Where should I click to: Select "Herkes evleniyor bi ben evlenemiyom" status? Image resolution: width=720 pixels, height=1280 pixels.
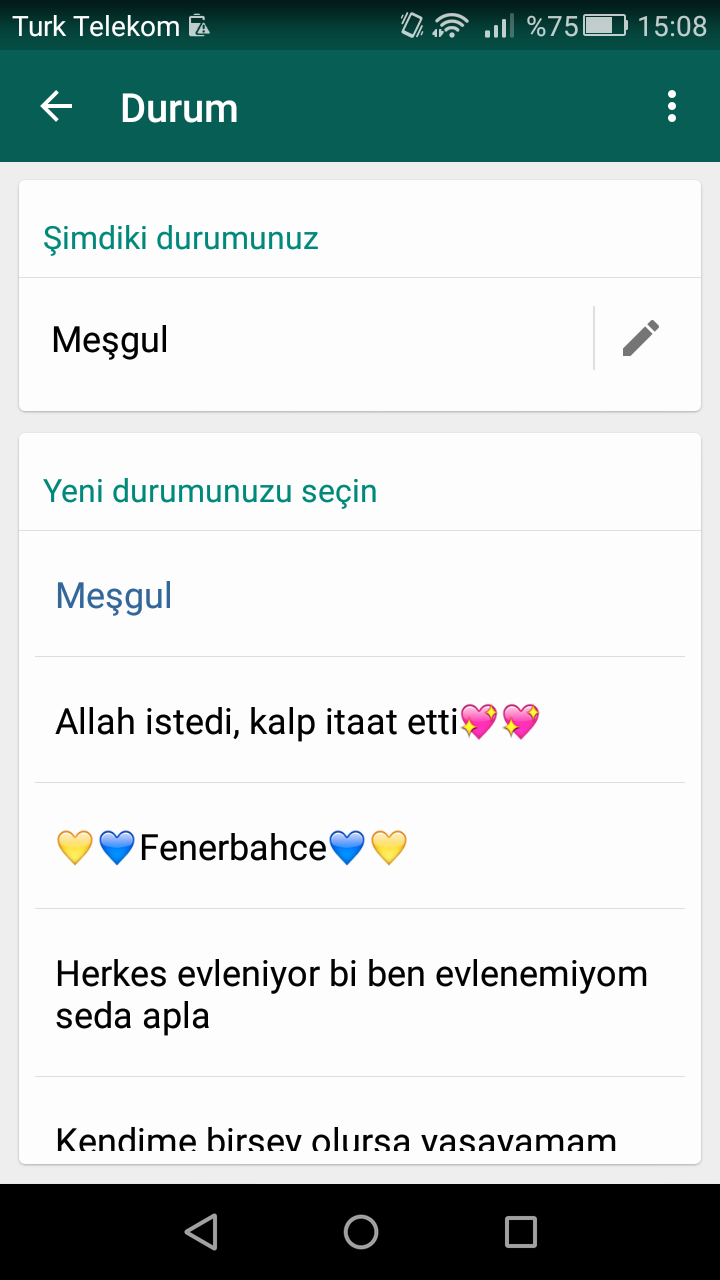tap(360, 994)
